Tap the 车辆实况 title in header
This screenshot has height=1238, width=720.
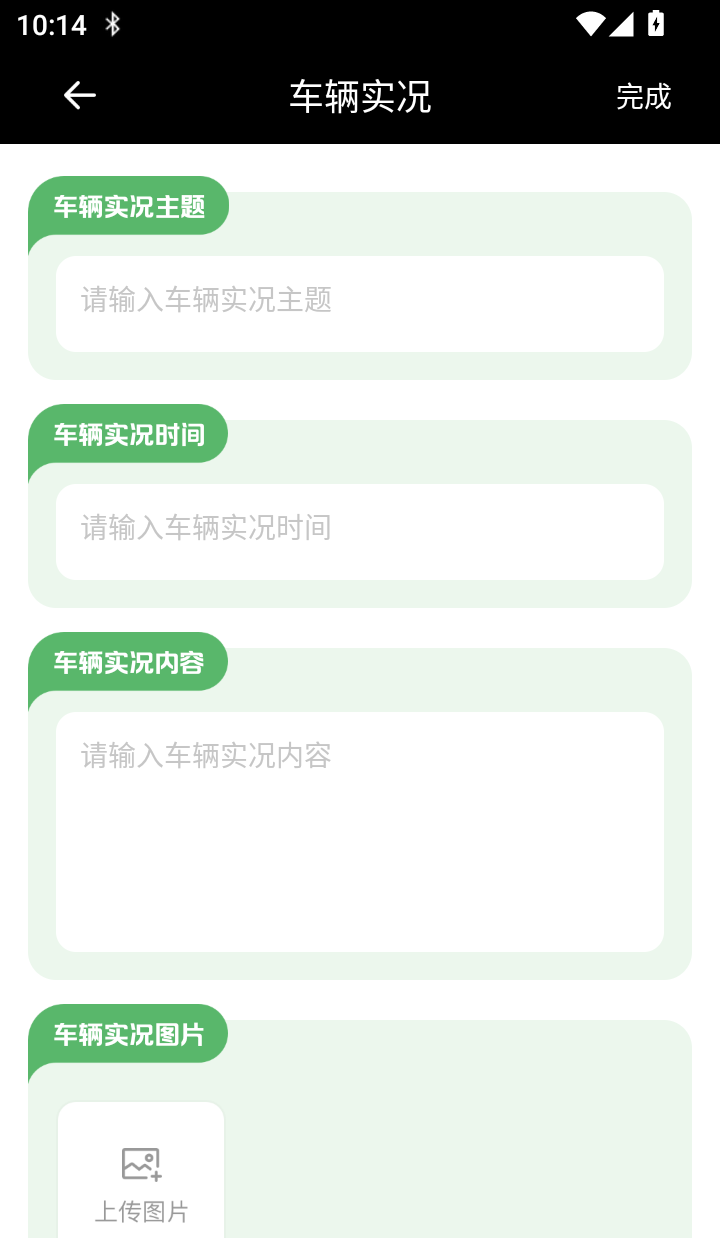(x=359, y=96)
